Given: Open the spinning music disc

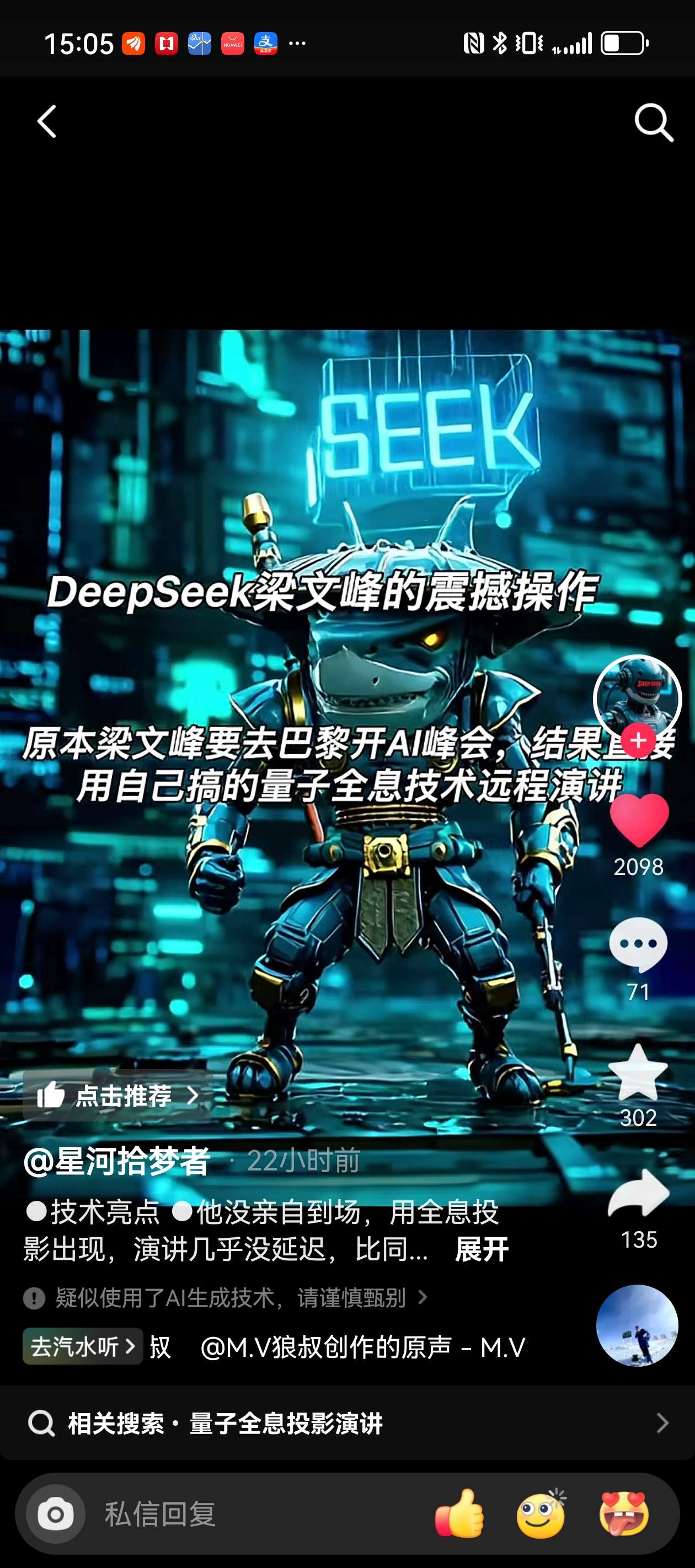Looking at the screenshot, I should 637,1325.
